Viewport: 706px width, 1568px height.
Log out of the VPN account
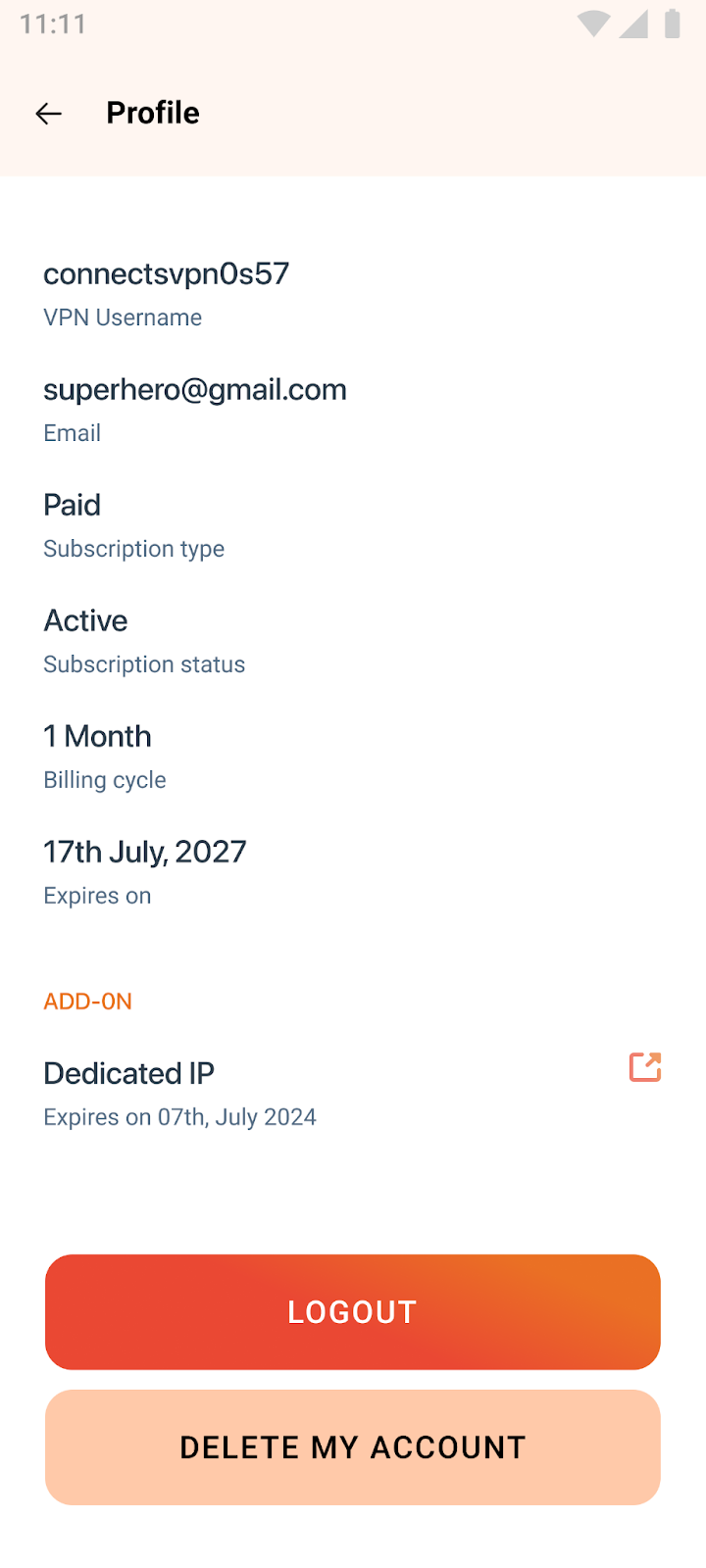353,1311
